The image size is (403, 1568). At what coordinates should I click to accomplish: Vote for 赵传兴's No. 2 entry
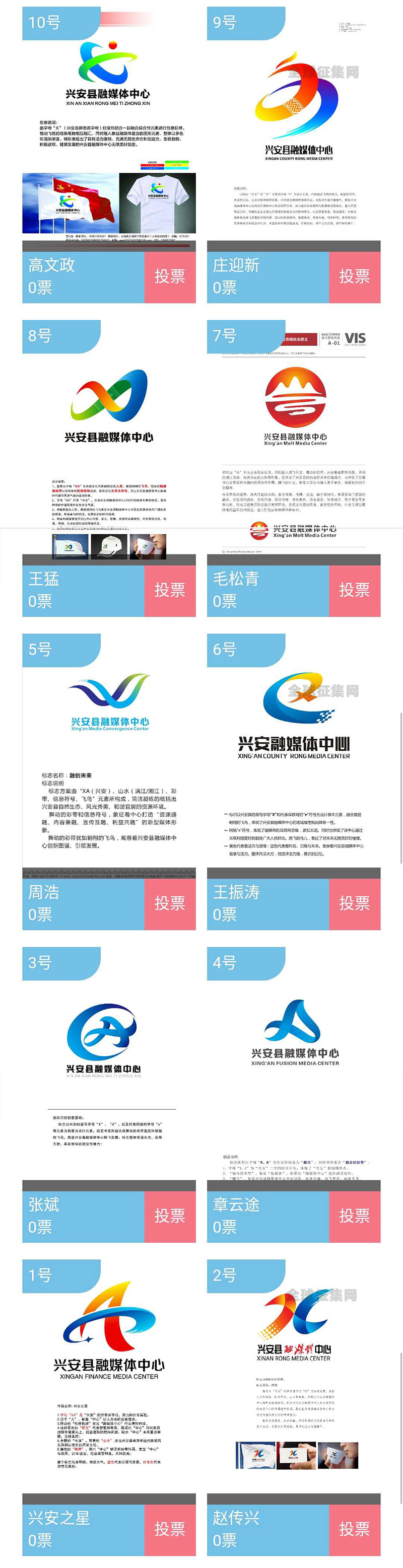coord(354,1529)
